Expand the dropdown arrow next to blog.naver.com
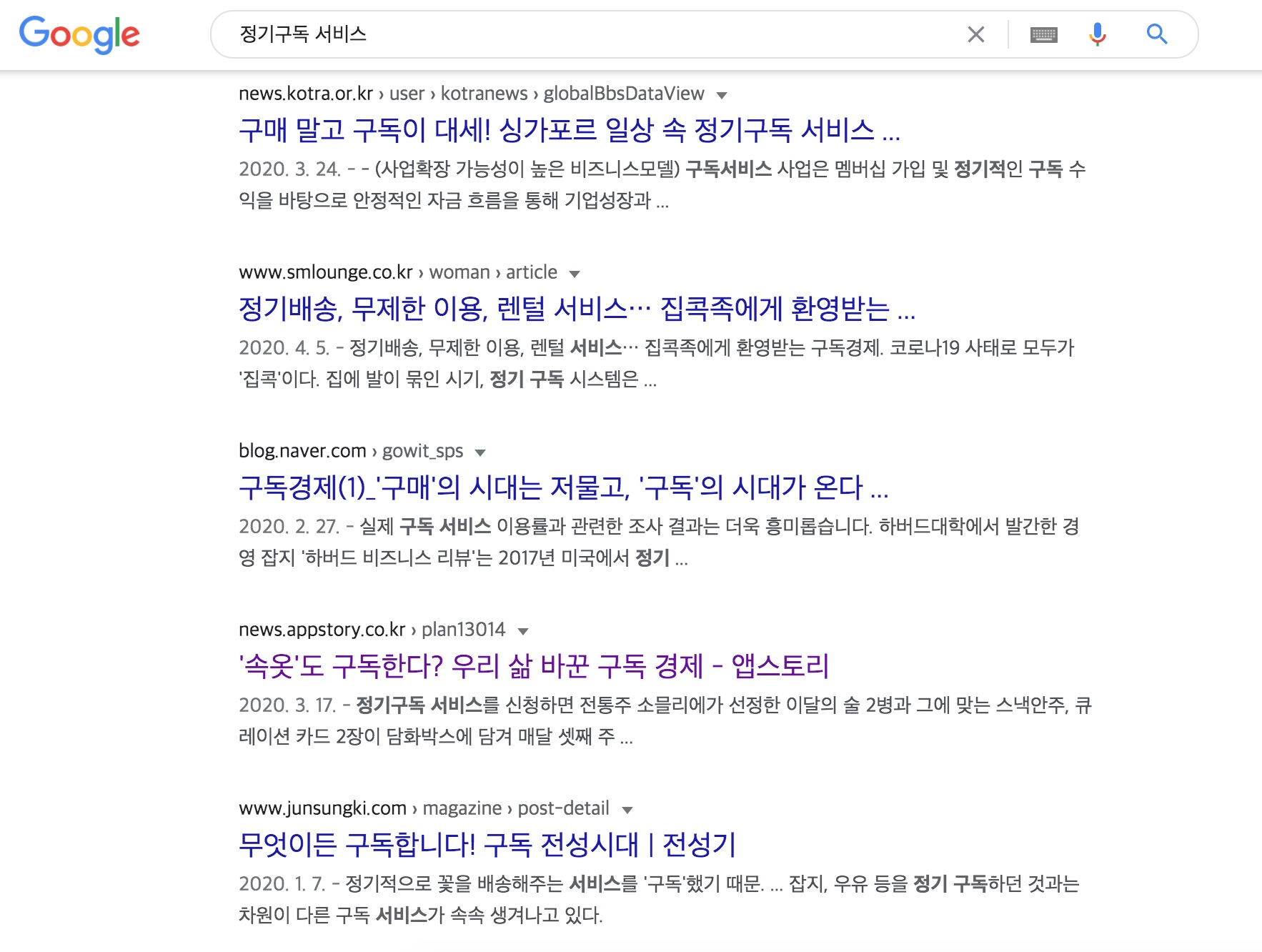This screenshot has width=1262, height=952. [x=480, y=452]
